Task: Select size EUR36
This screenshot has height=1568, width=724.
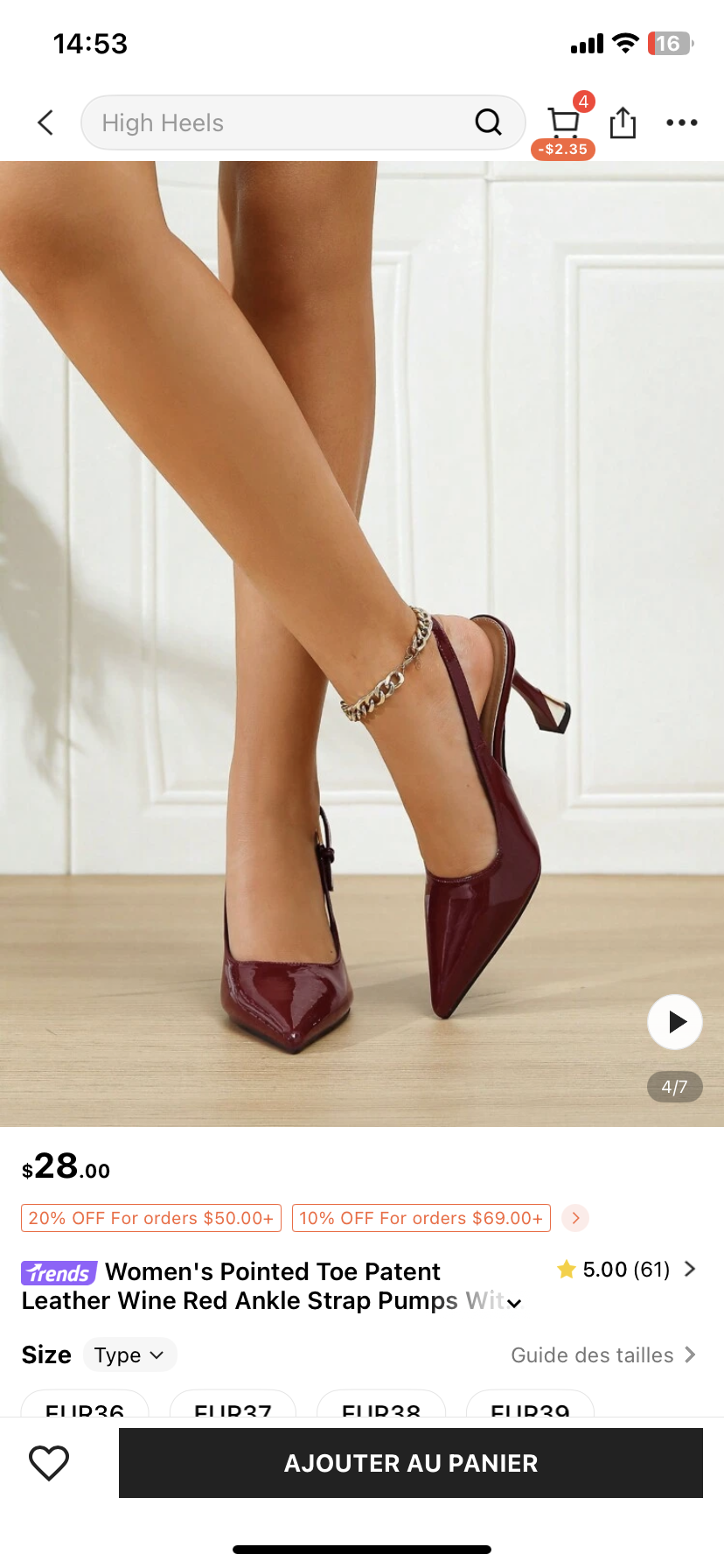Action: 85,1403
